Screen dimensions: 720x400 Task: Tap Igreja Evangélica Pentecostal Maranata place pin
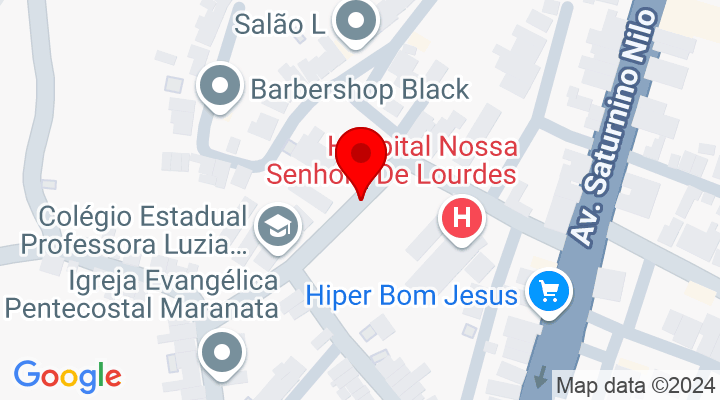(221, 352)
